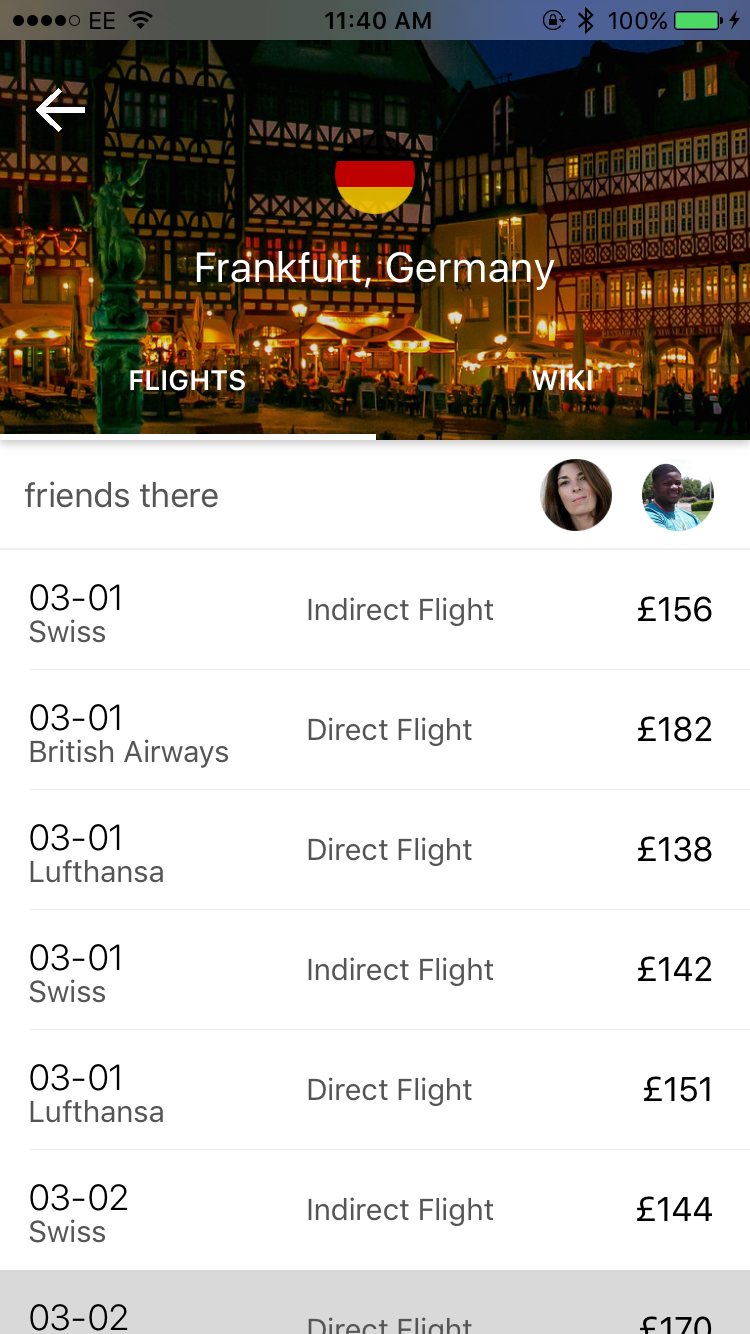Open the 03-02 direct flight for £170
The width and height of the screenshot is (750, 1334).
[x=375, y=1310]
